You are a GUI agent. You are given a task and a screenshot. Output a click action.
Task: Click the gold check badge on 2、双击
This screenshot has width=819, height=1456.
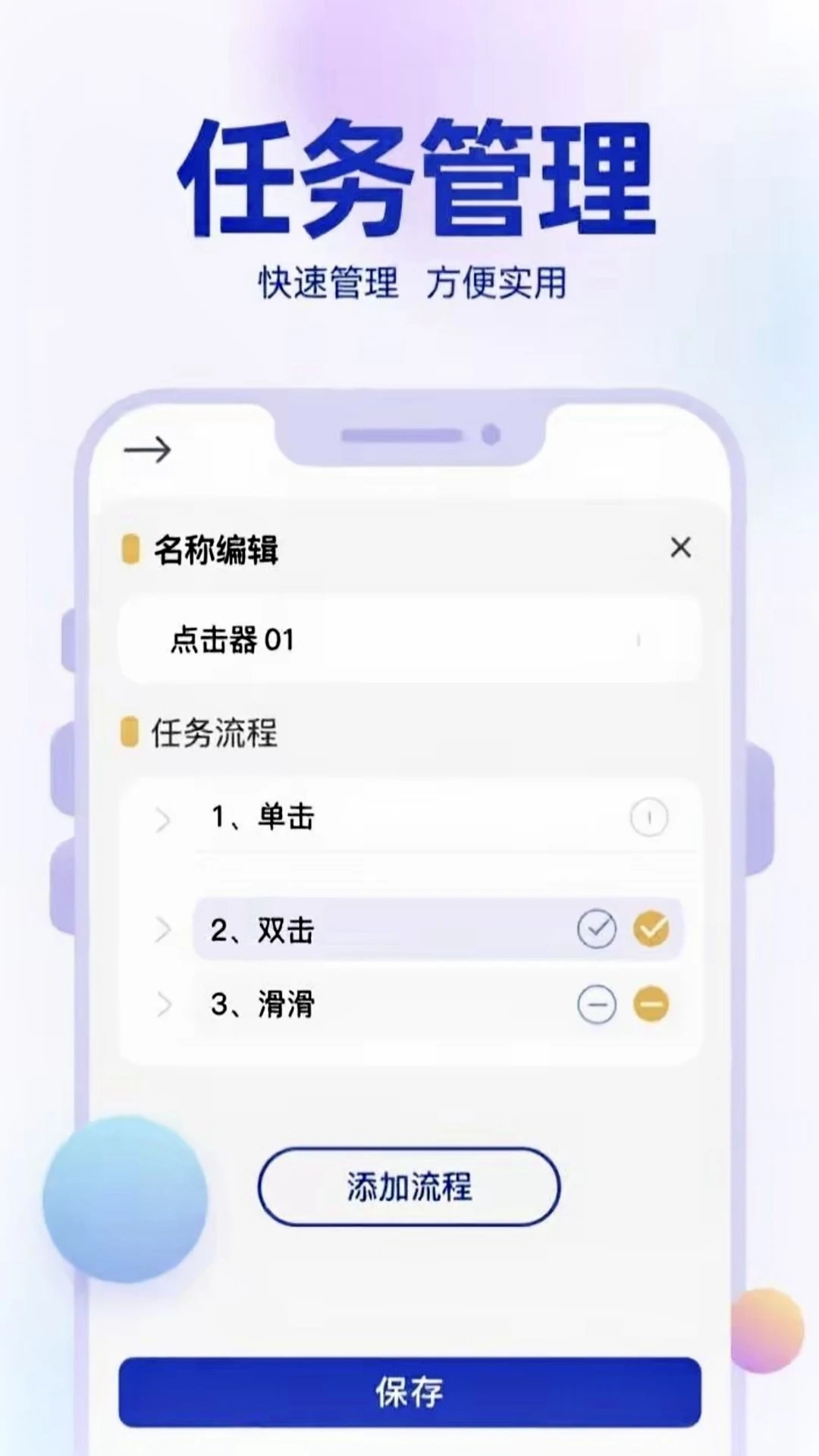click(650, 928)
